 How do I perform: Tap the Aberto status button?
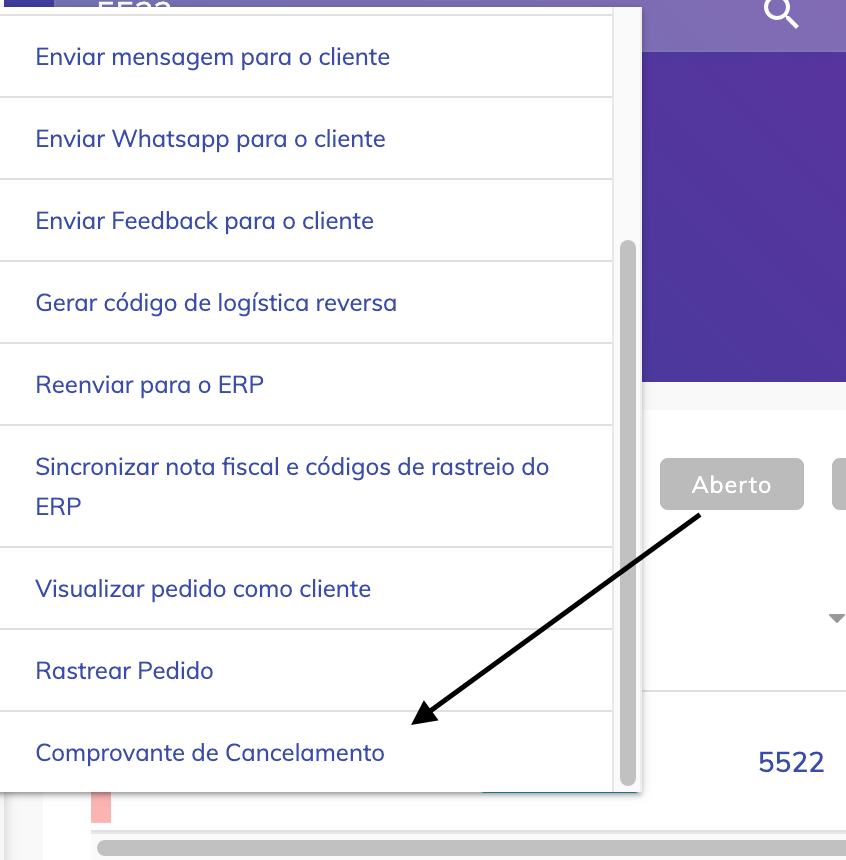tap(732, 485)
